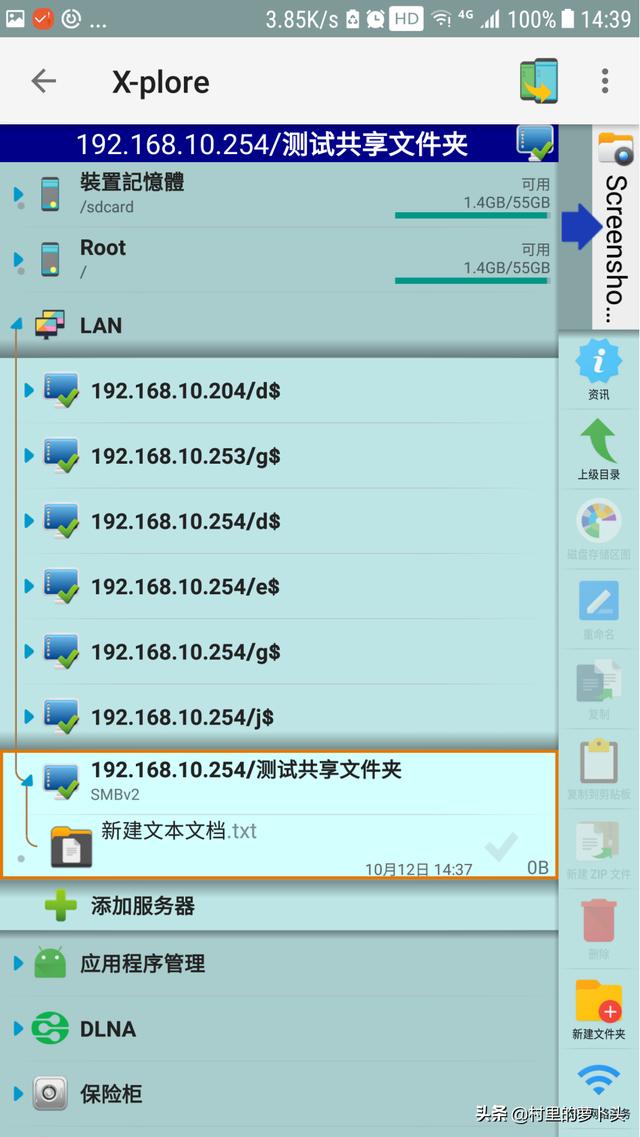The image size is (640, 1137).
Task: Expand the DLNA entry
Action: [279, 1028]
